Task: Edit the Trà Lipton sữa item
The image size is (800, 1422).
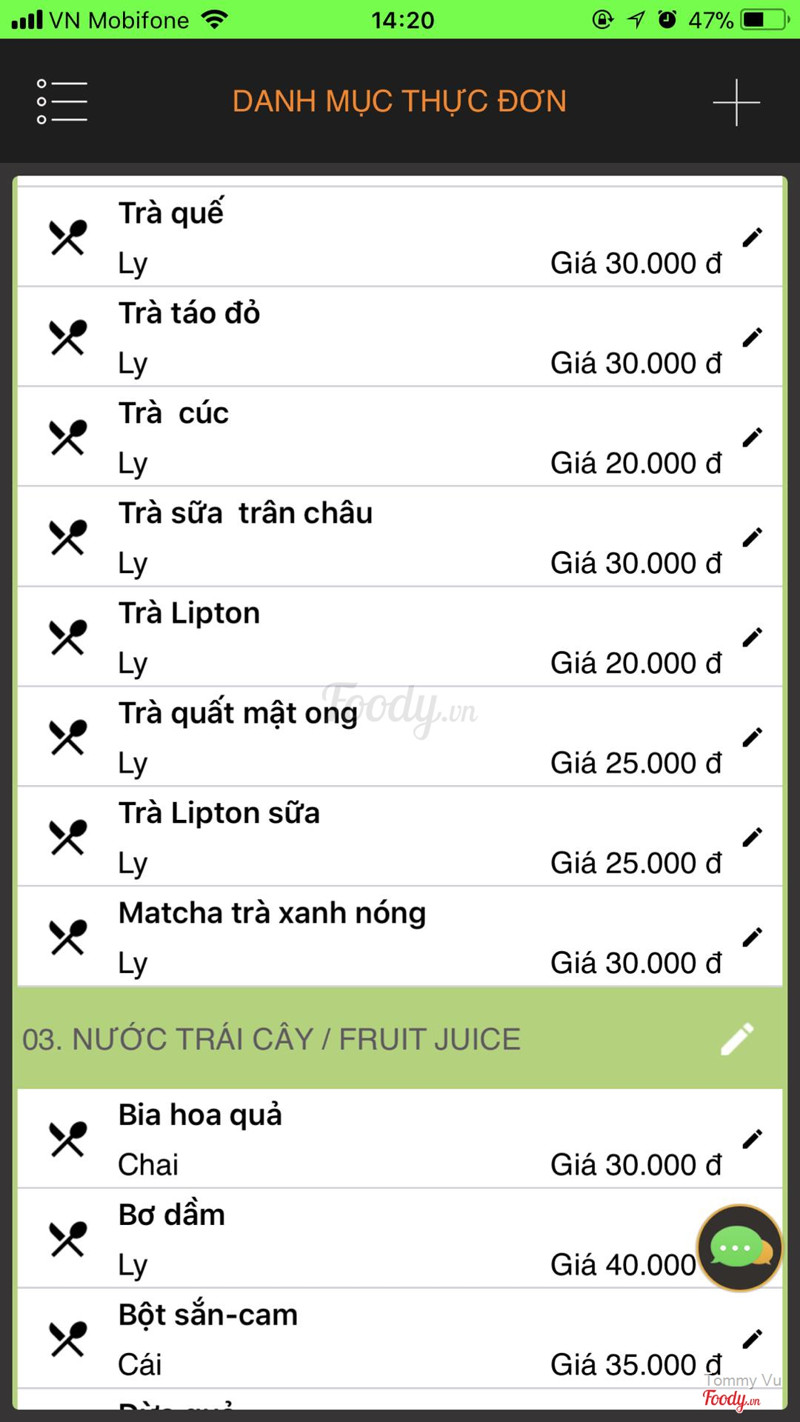Action: coord(752,837)
